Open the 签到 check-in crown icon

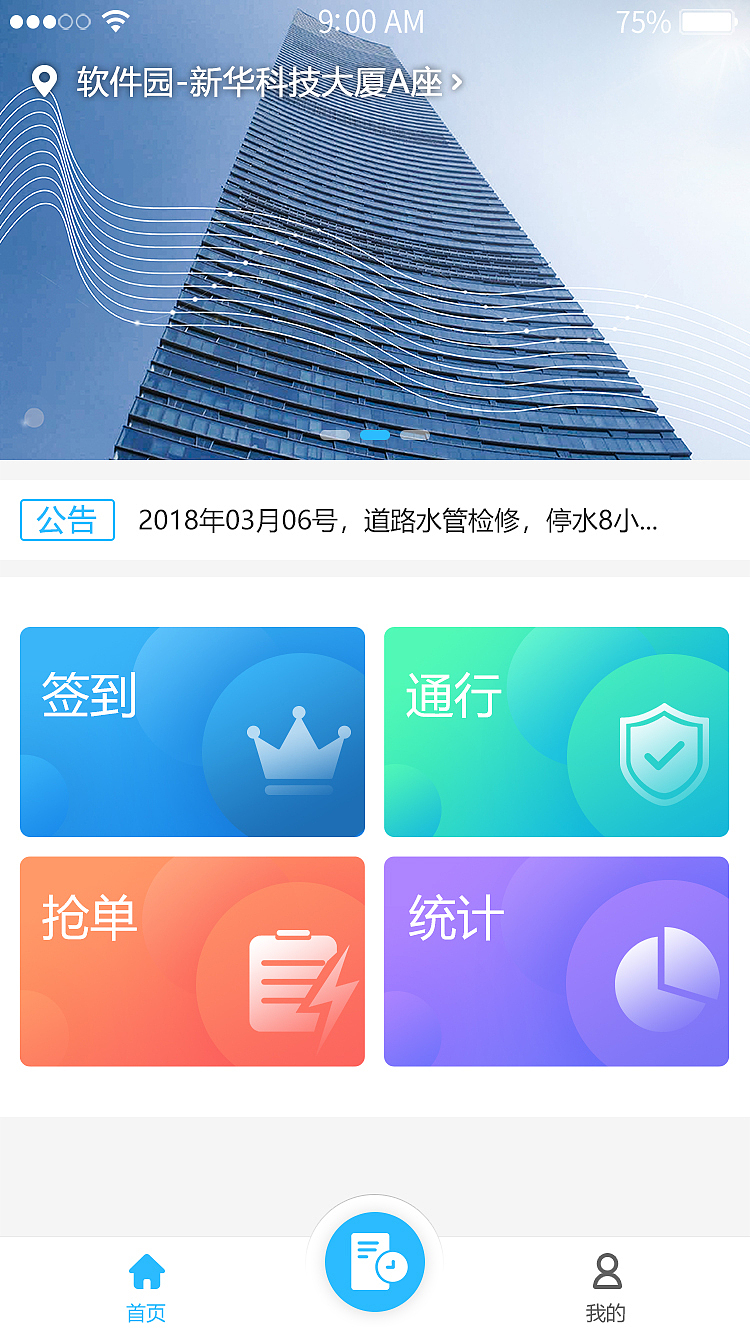(300, 752)
